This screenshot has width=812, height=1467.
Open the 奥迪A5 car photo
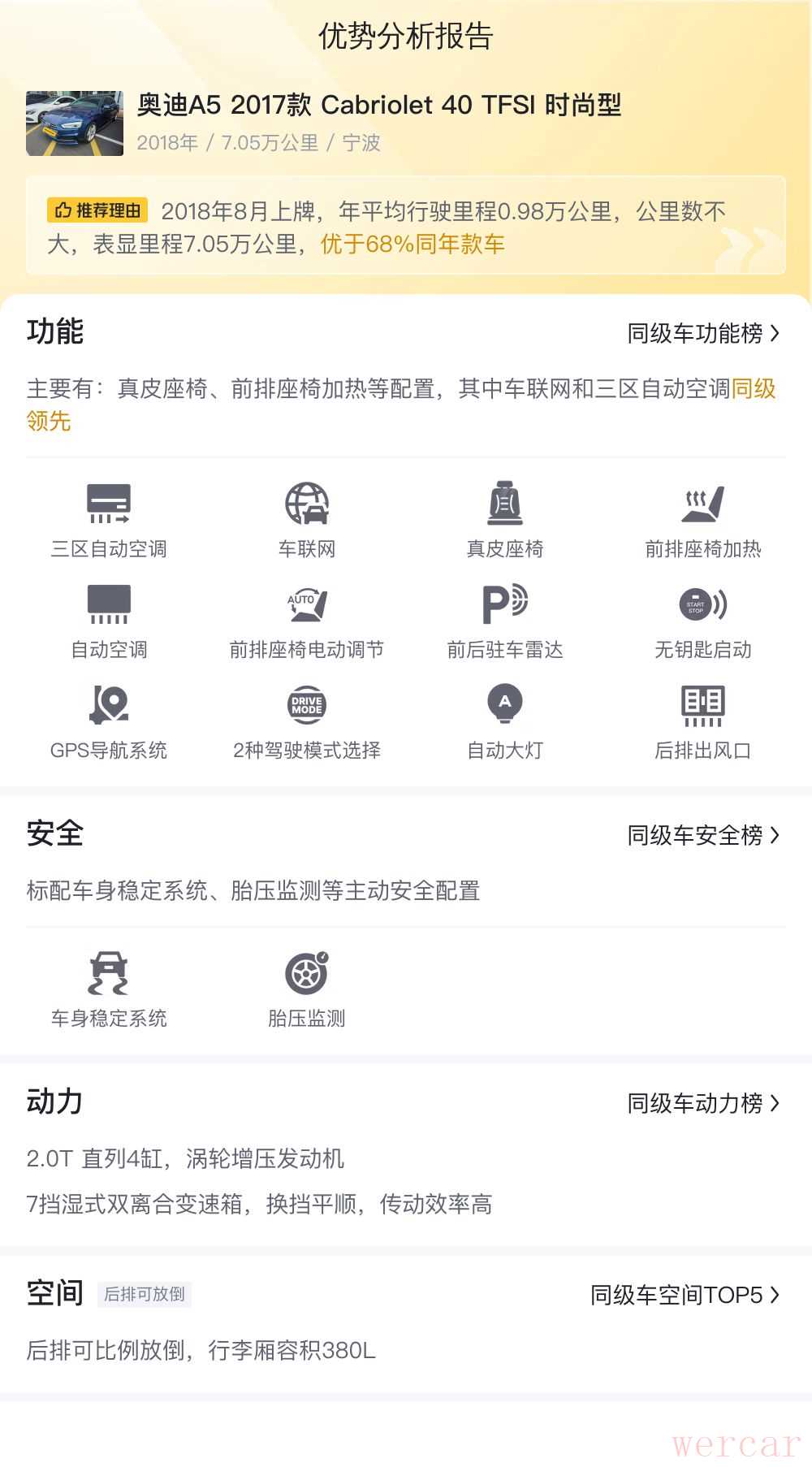point(75,123)
